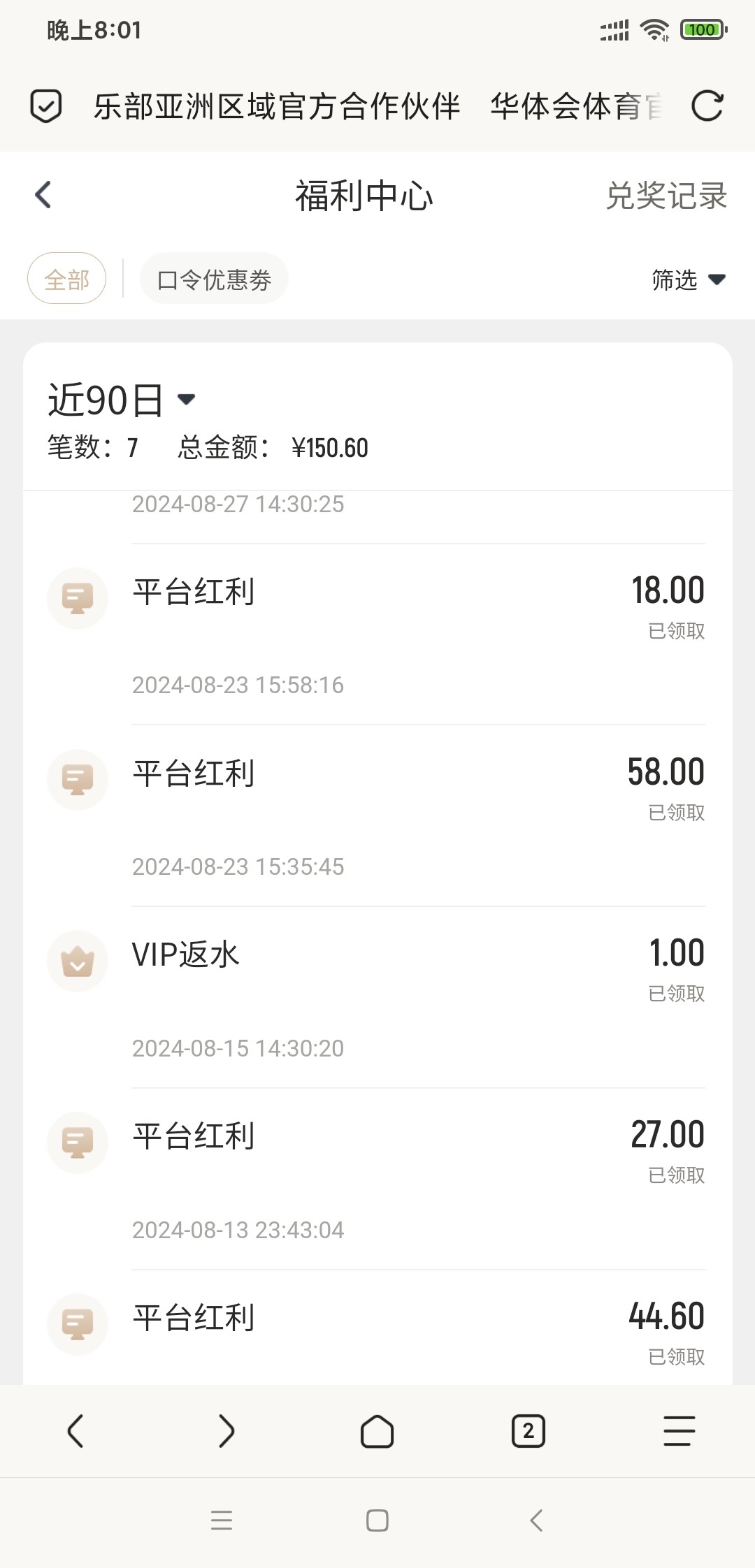The height and width of the screenshot is (1568, 755).
Task: Tap the battery indicator showing 100
Action: point(701,29)
